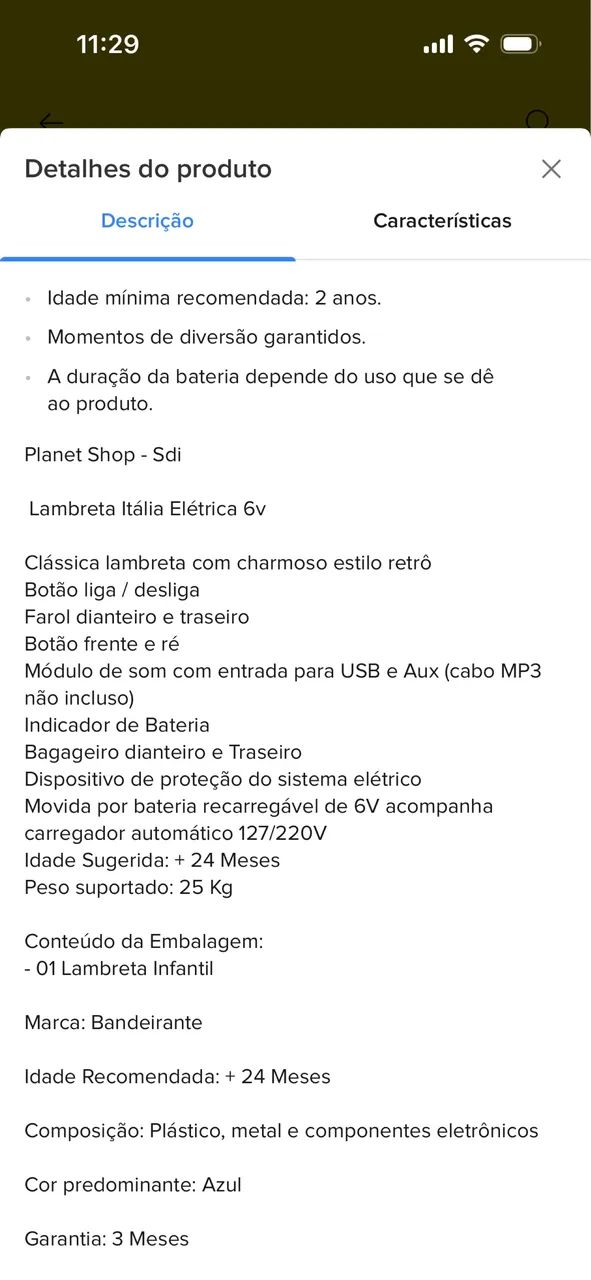591x1280 pixels.
Task: Close the Detalhes do produto sheet
Action: [x=551, y=169]
